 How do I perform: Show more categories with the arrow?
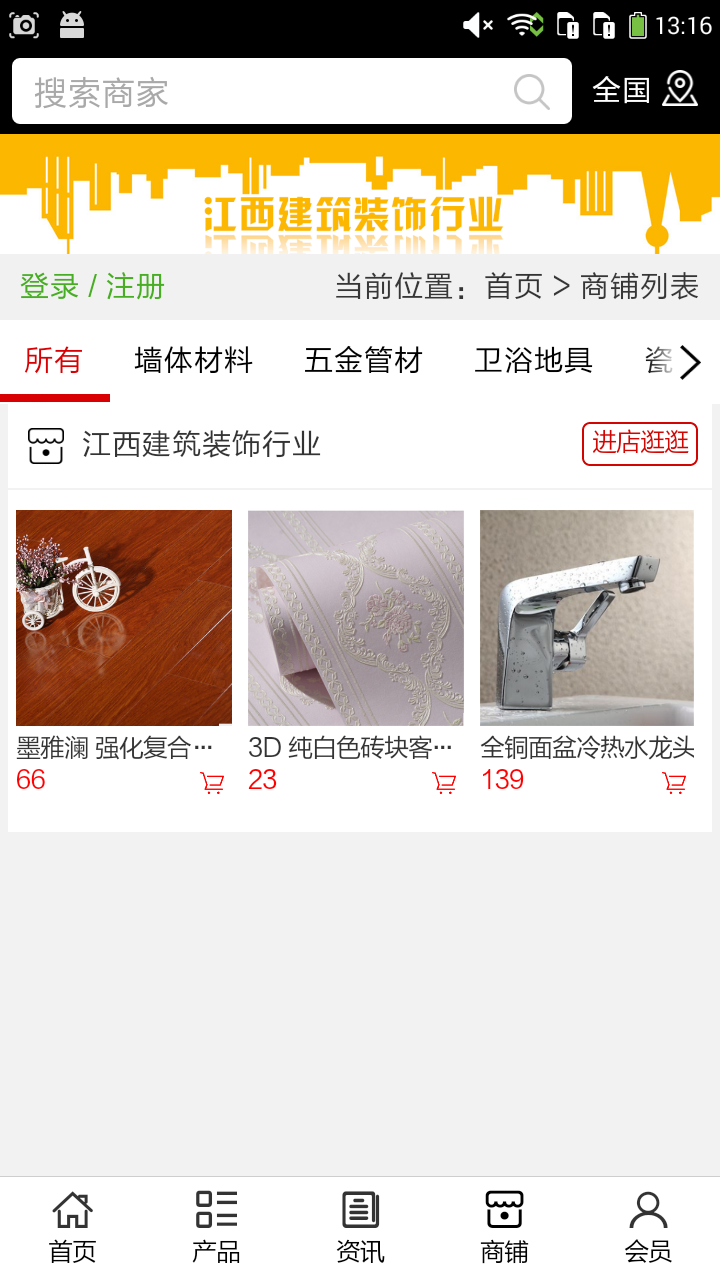[x=690, y=362]
